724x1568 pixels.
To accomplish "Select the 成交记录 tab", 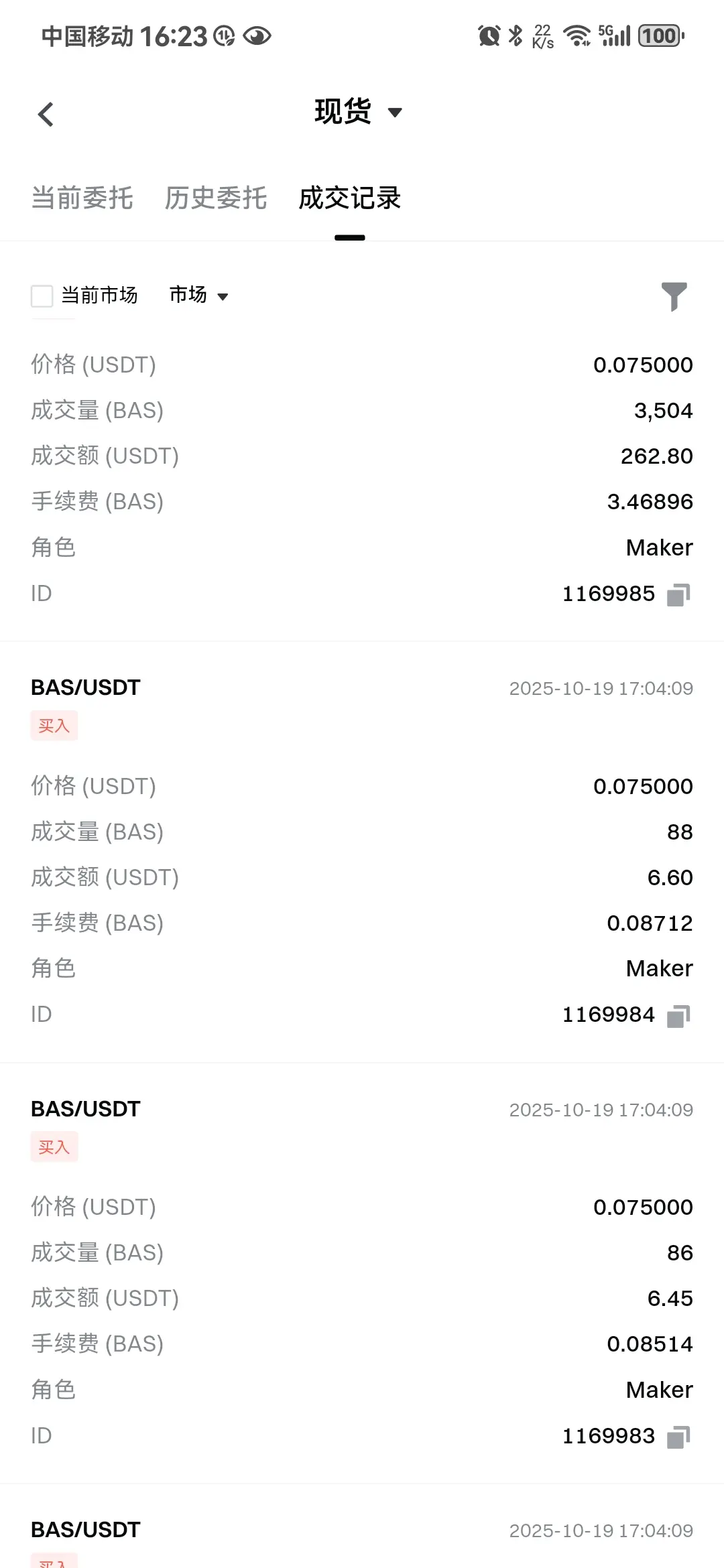I will pos(349,198).
